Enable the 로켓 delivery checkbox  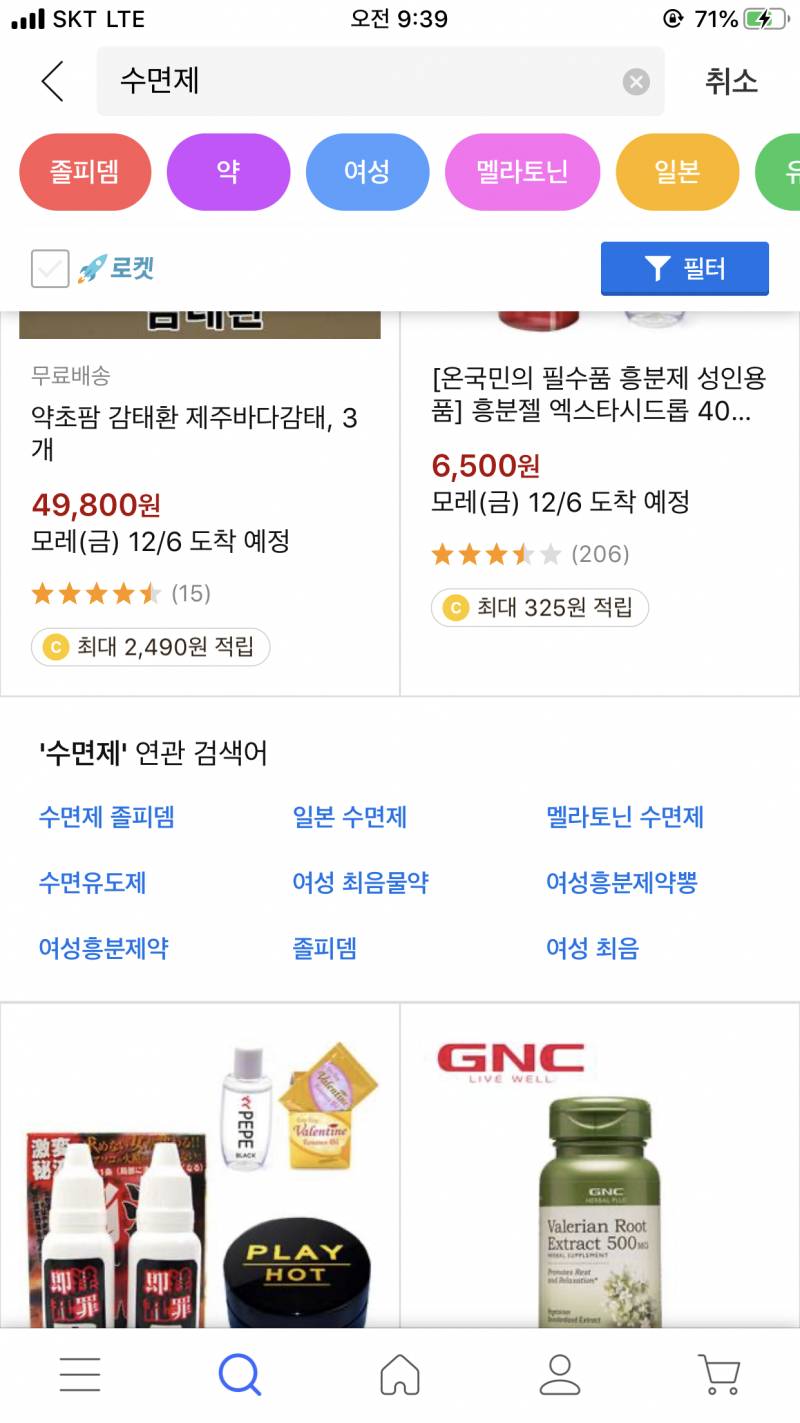point(49,267)
